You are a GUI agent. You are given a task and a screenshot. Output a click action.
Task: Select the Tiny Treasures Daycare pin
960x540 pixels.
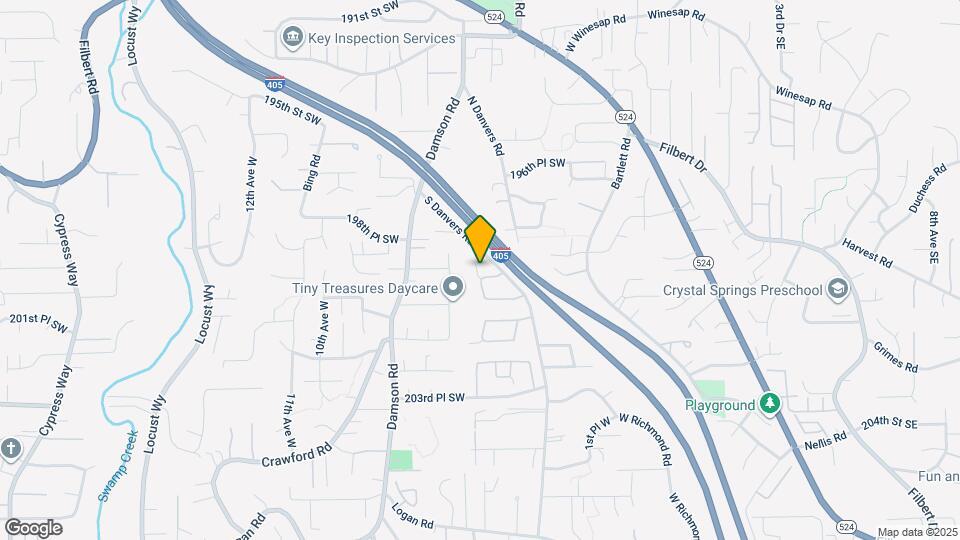click(454, 289)
